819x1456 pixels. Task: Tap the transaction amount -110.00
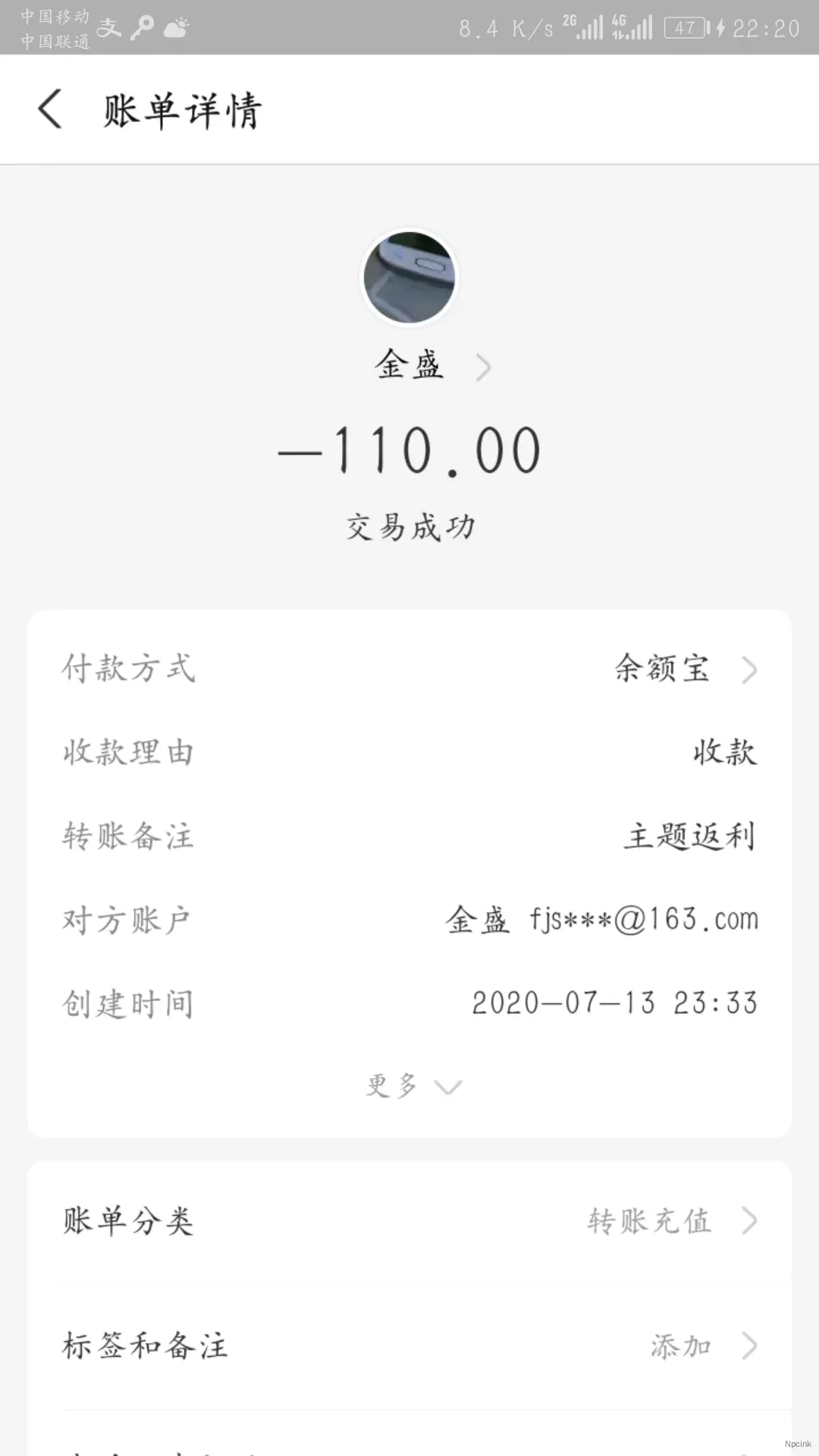coord(409,449)
